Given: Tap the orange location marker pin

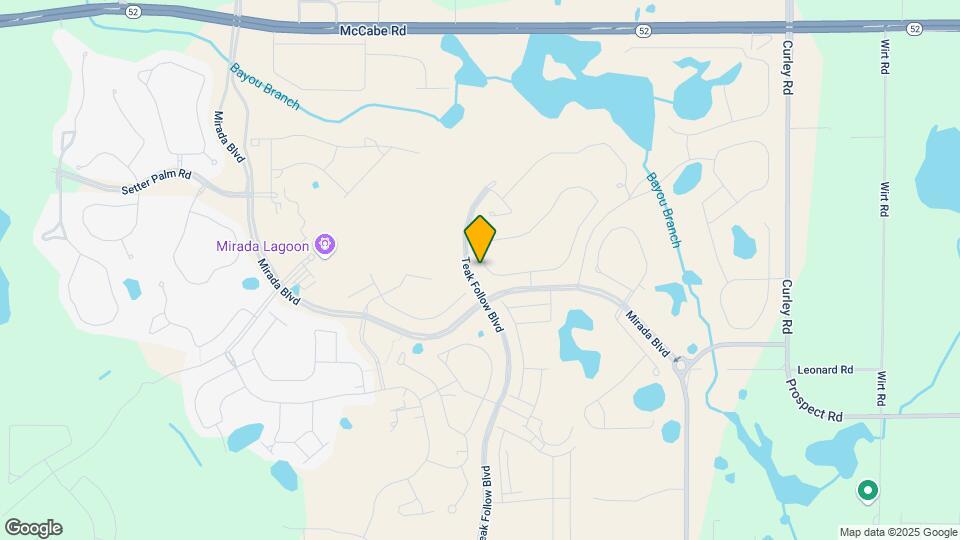Looking at the screenshot, I should coord(480,238).
